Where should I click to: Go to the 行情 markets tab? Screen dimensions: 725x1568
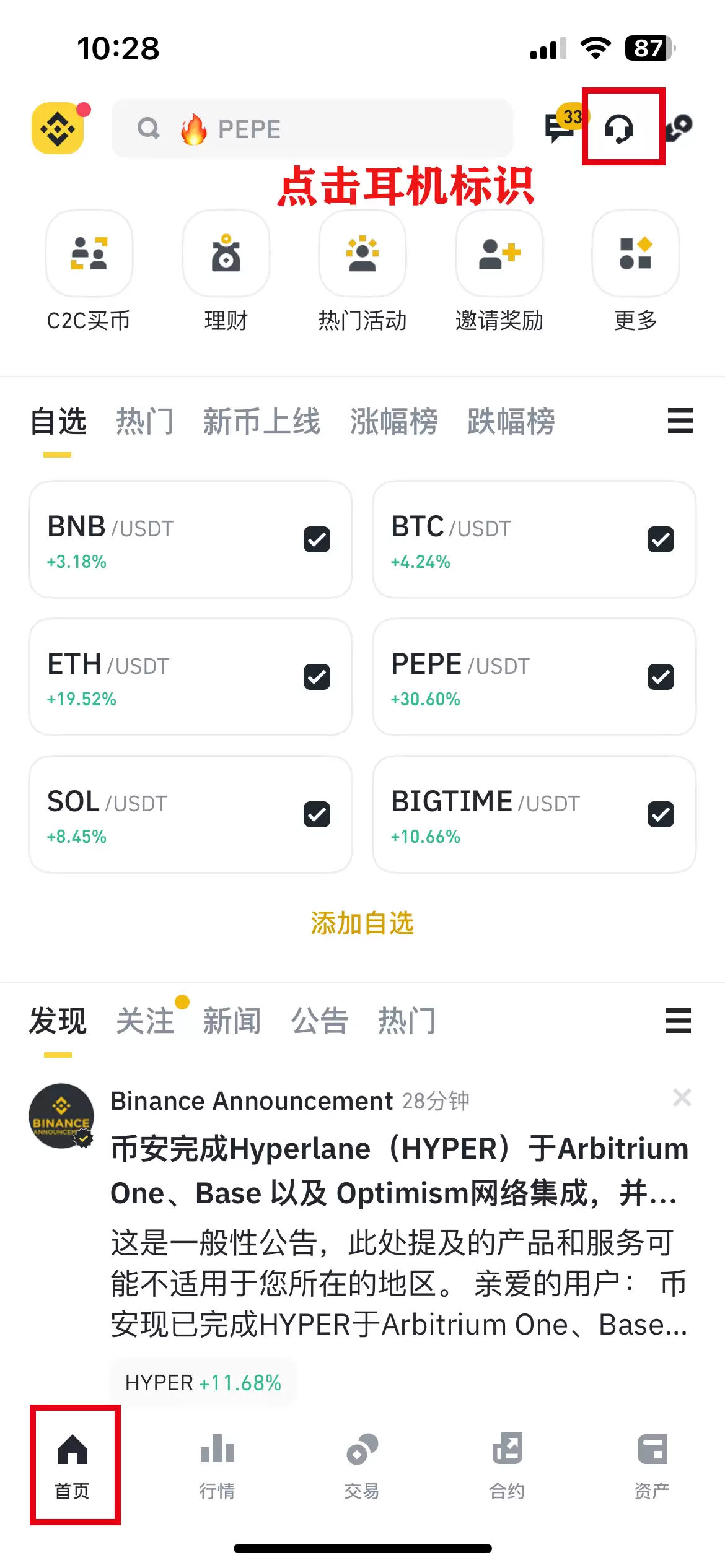tap(217, 1465)
